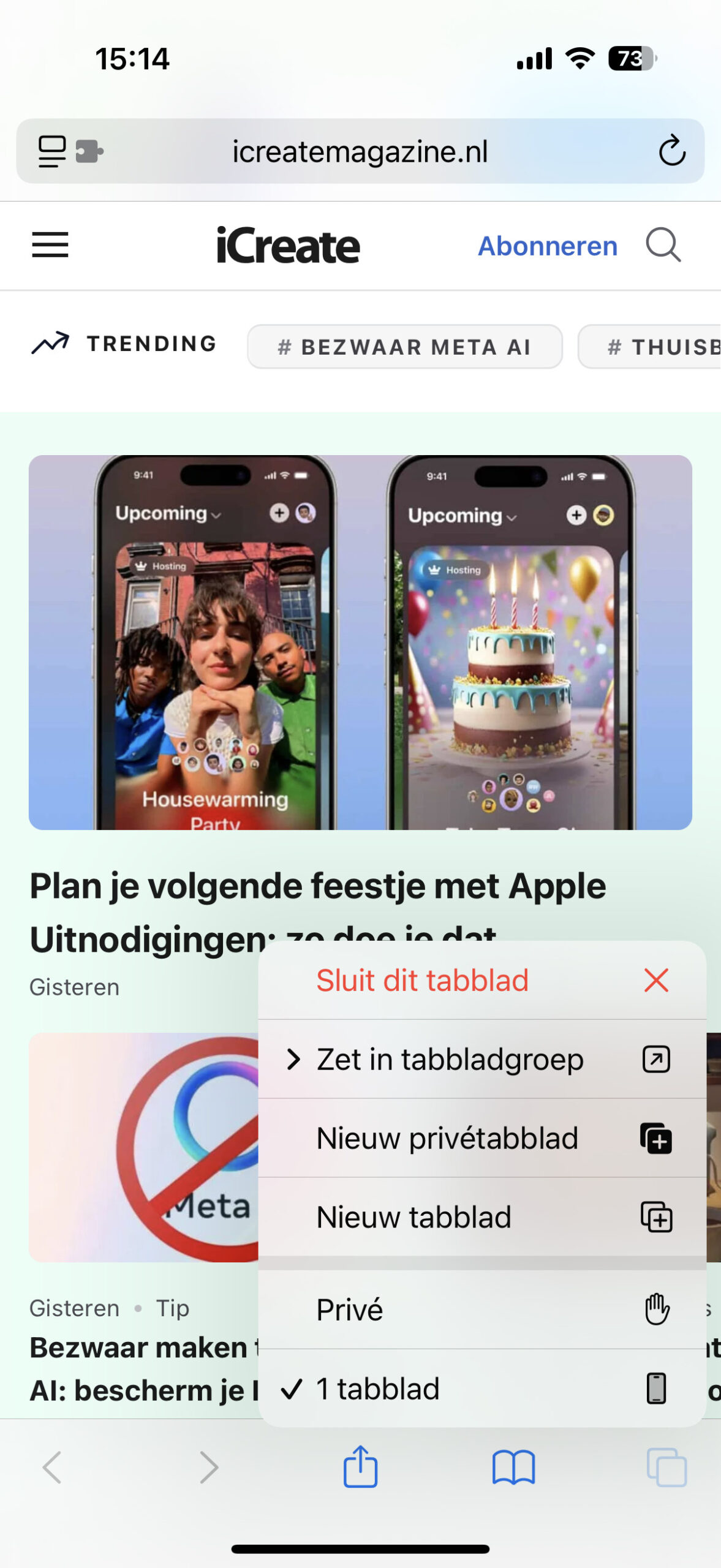The image size is (721, 1568).
Task: Open the iCreate hamburger menu
Action: tap(50, 246)
